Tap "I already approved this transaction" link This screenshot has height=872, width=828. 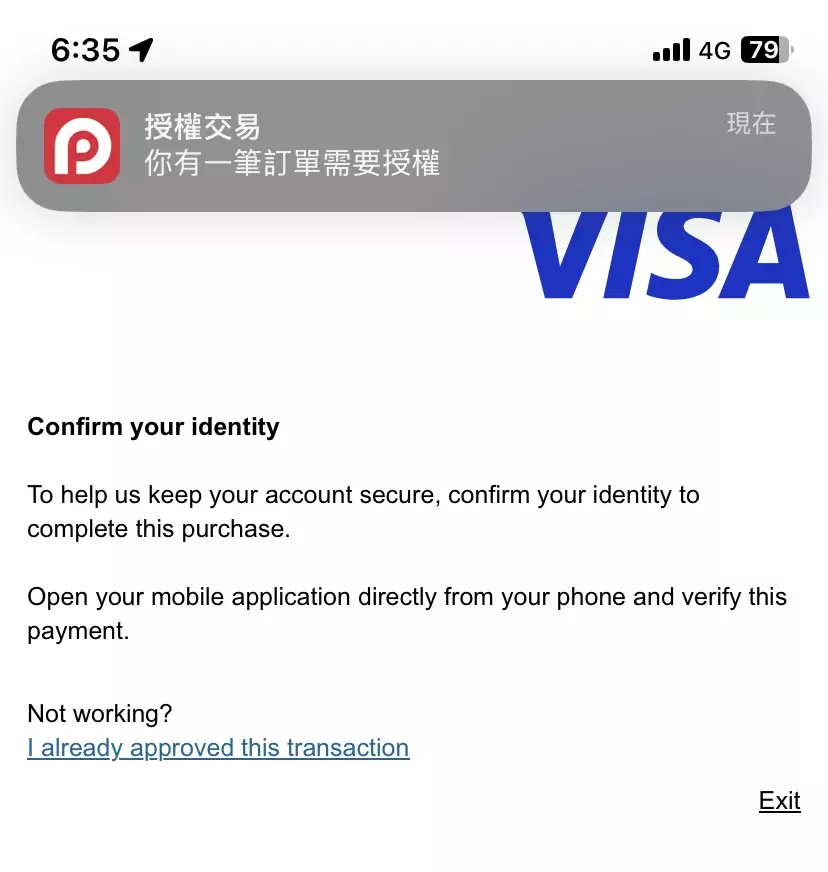click(218, 748)
